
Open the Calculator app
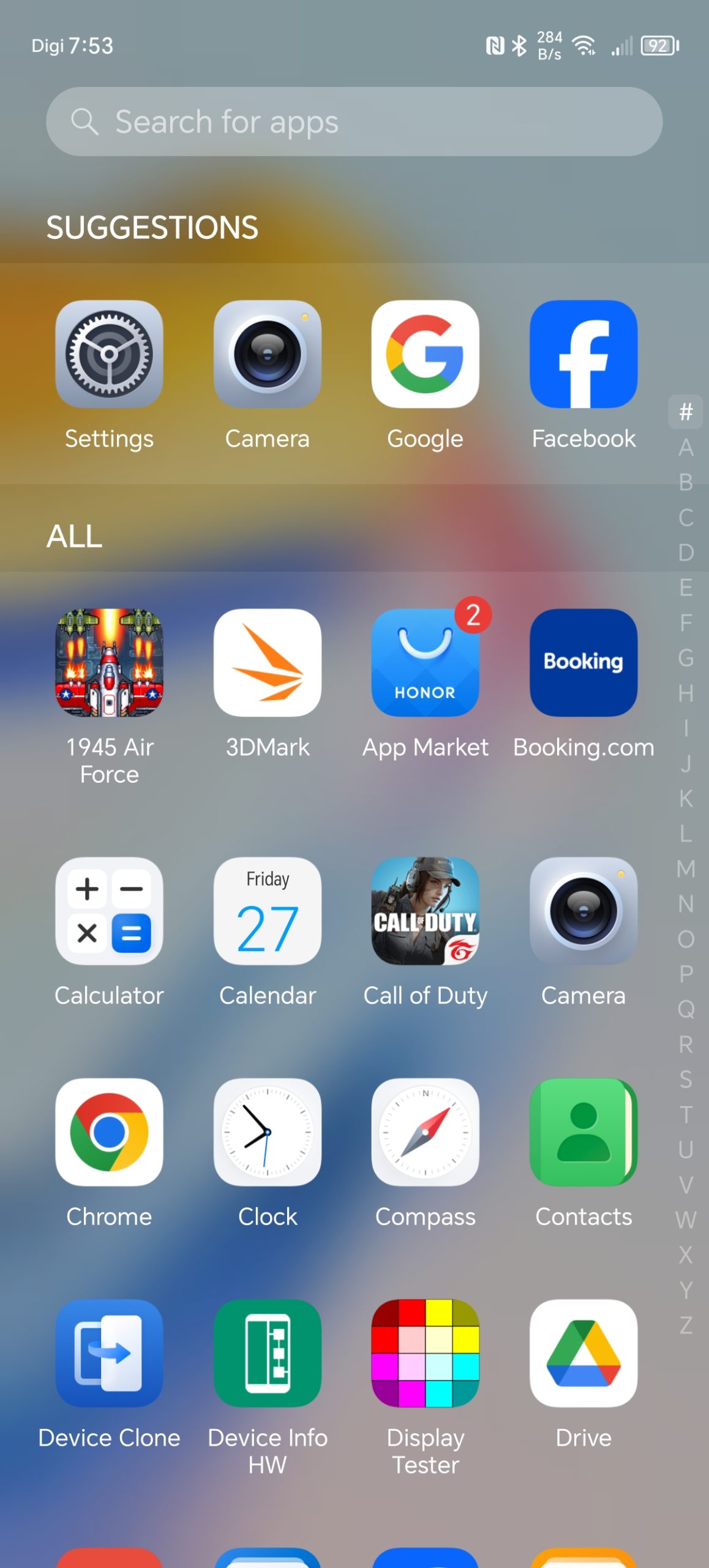[x=109, y=911]
